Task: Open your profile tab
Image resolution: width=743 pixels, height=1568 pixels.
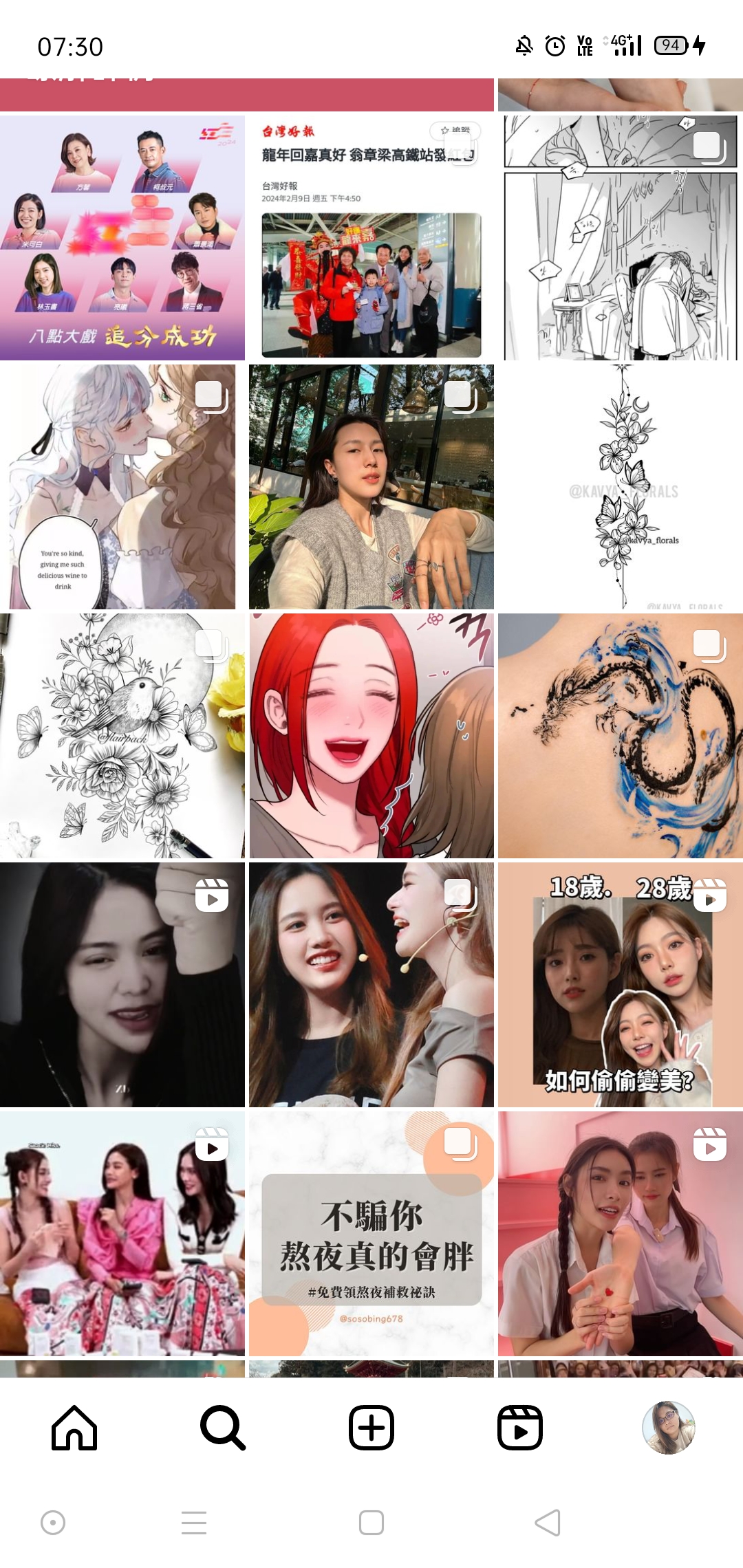Action: 669,1428
